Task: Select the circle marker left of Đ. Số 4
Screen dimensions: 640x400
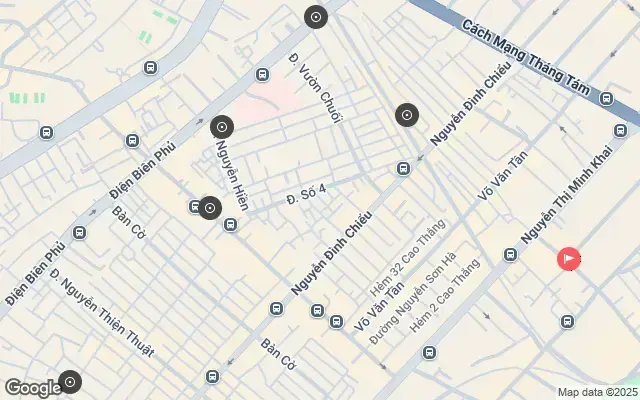Action: coord(209,208)
